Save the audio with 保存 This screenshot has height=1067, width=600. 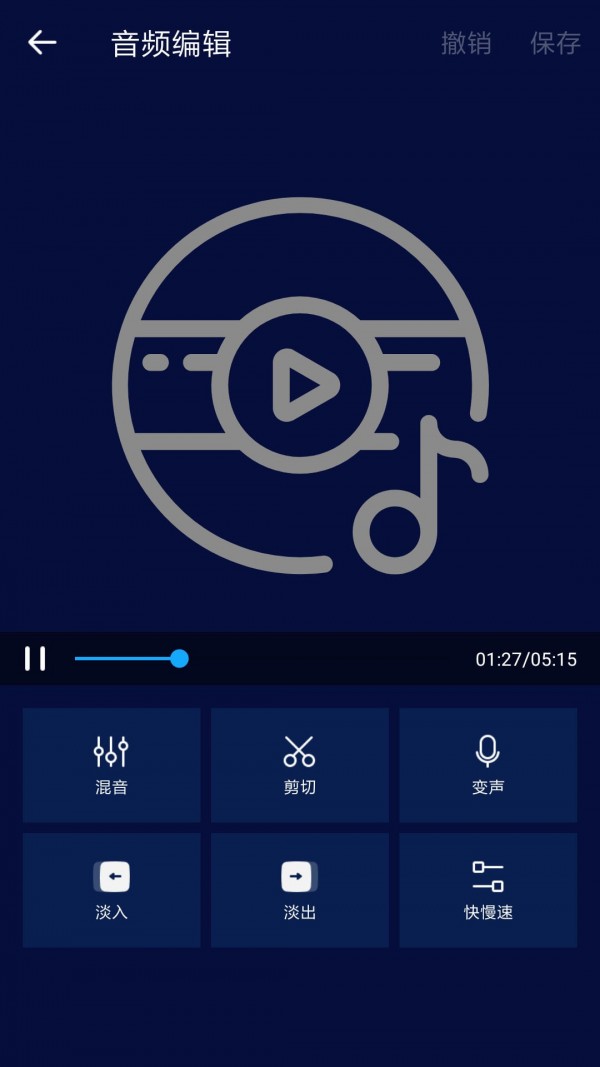click(x=555, y=43)
